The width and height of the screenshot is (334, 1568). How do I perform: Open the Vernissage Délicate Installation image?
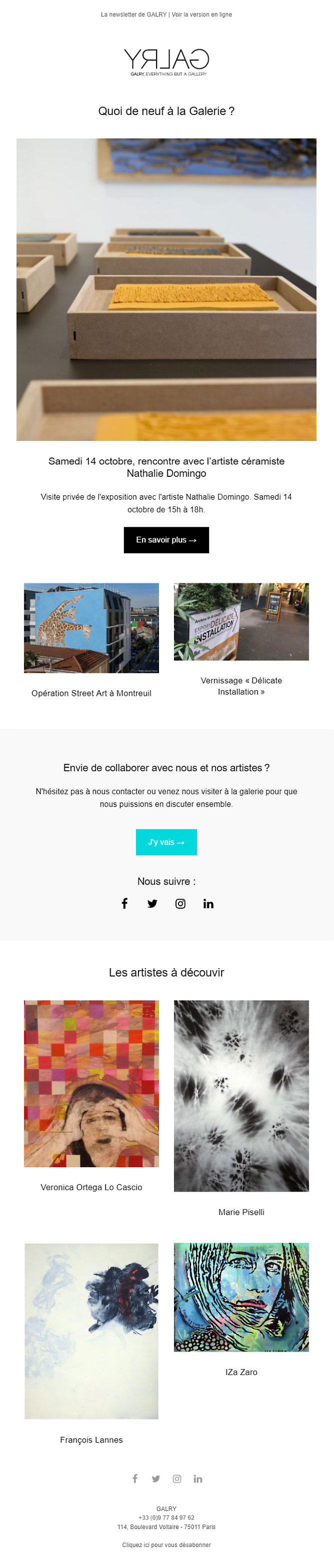tap(241, 621)
